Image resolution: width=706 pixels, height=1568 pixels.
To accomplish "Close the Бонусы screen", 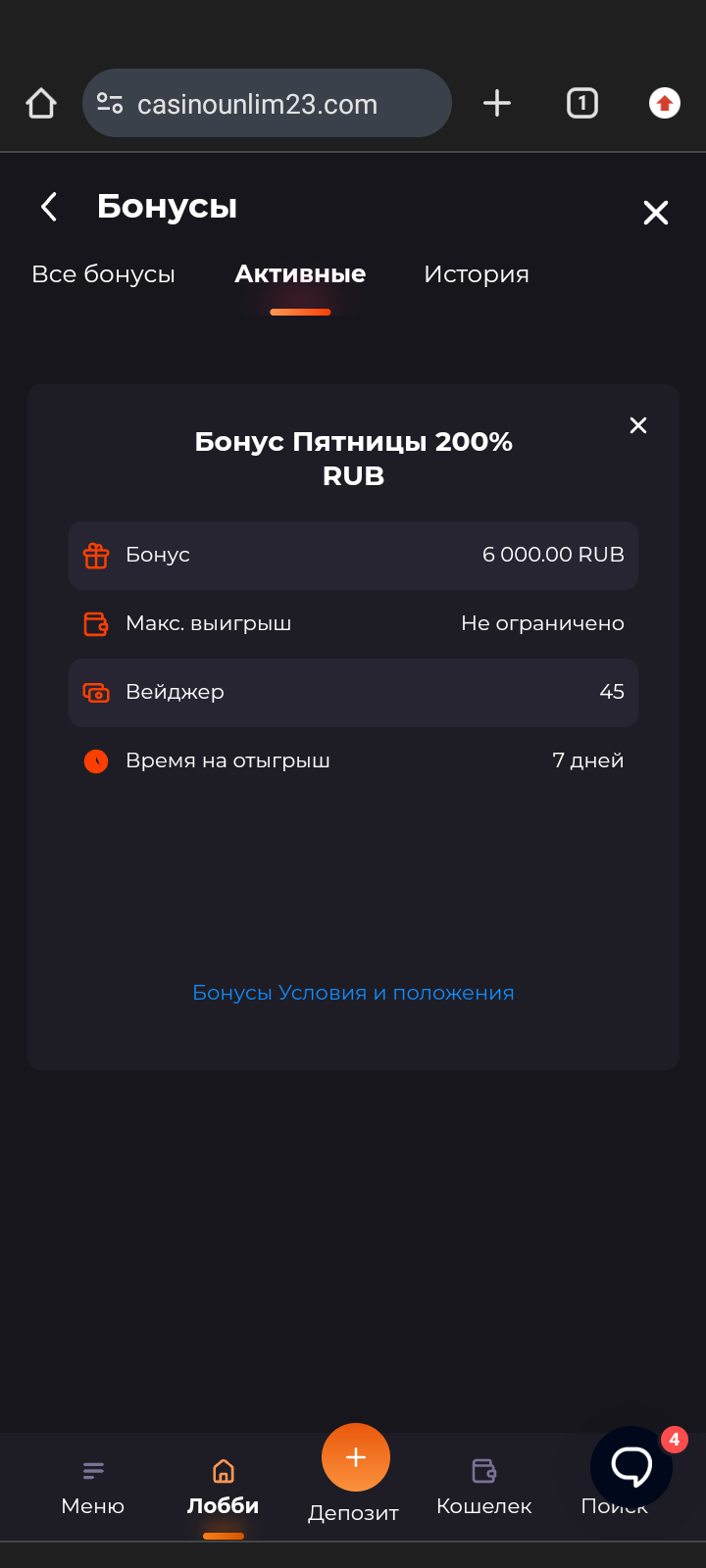I will coord(655,213).
